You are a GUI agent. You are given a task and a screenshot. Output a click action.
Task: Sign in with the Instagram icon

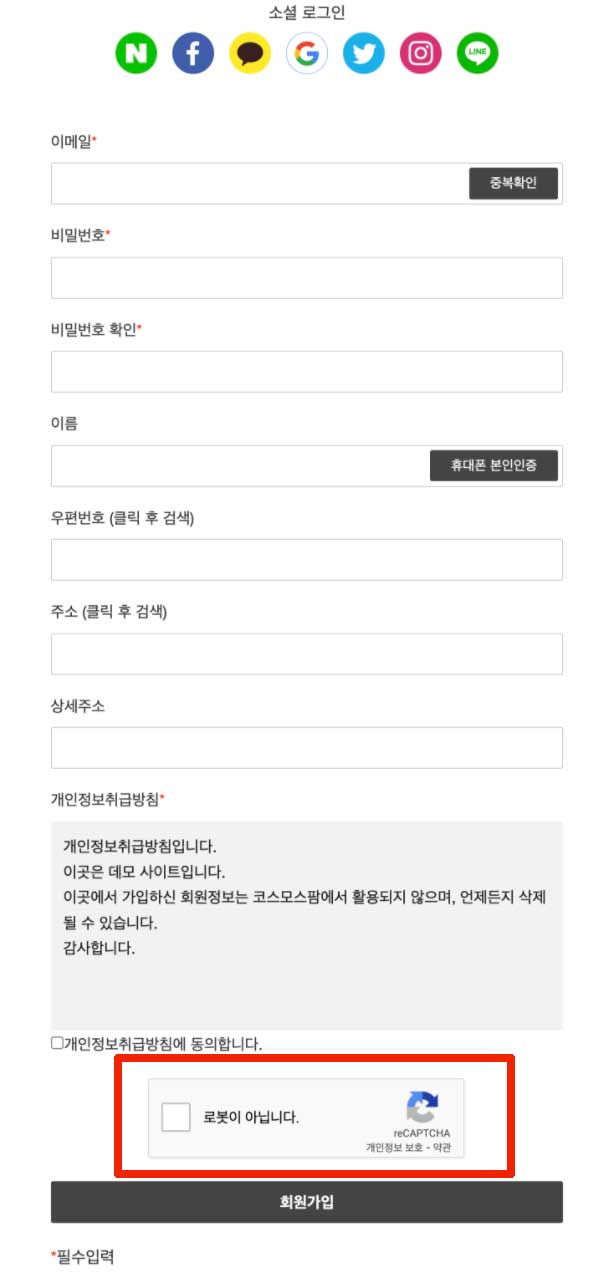[x=421, y=53]
